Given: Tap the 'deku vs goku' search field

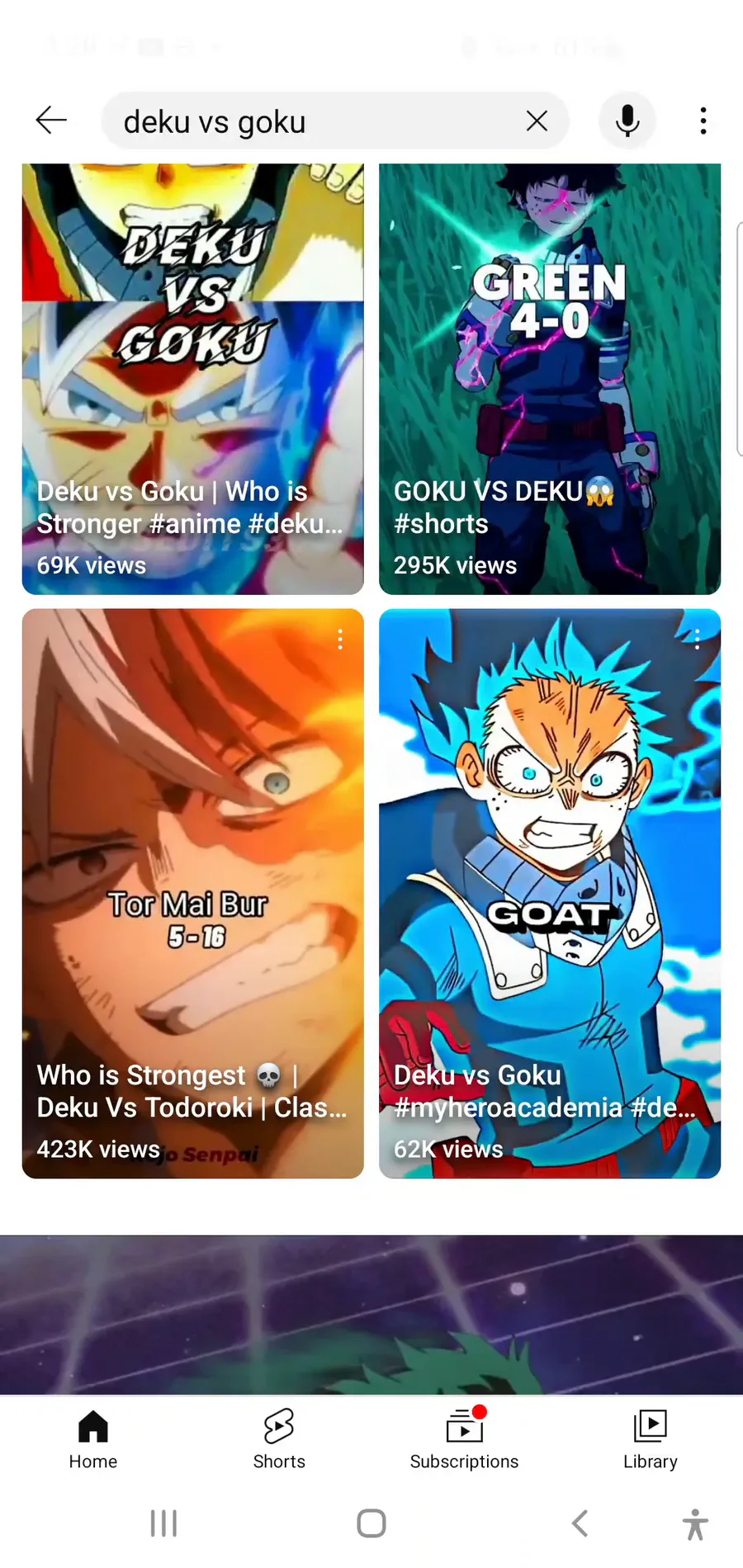Looking at the screenshot, I should (x=314, y=122).
